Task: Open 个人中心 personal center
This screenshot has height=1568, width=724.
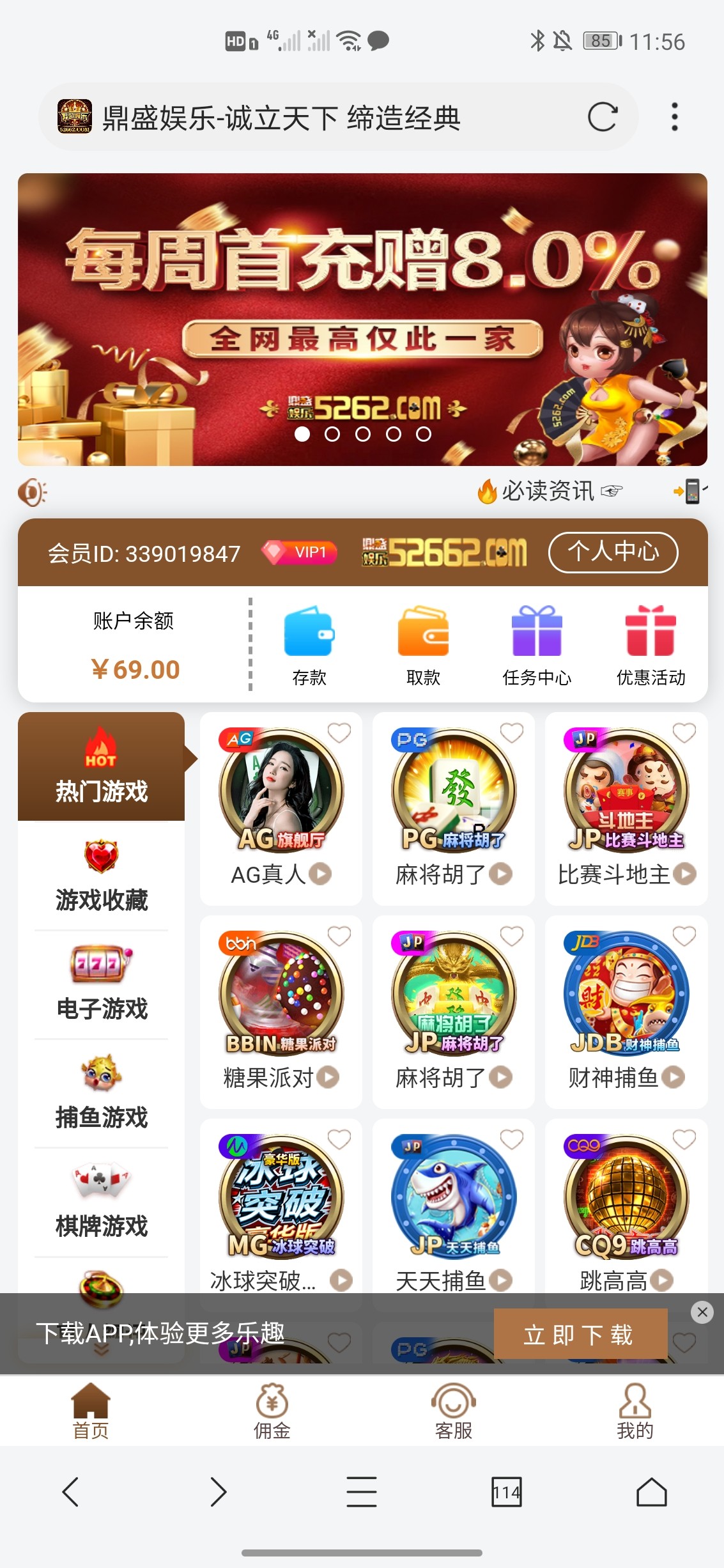Action: 613,552
